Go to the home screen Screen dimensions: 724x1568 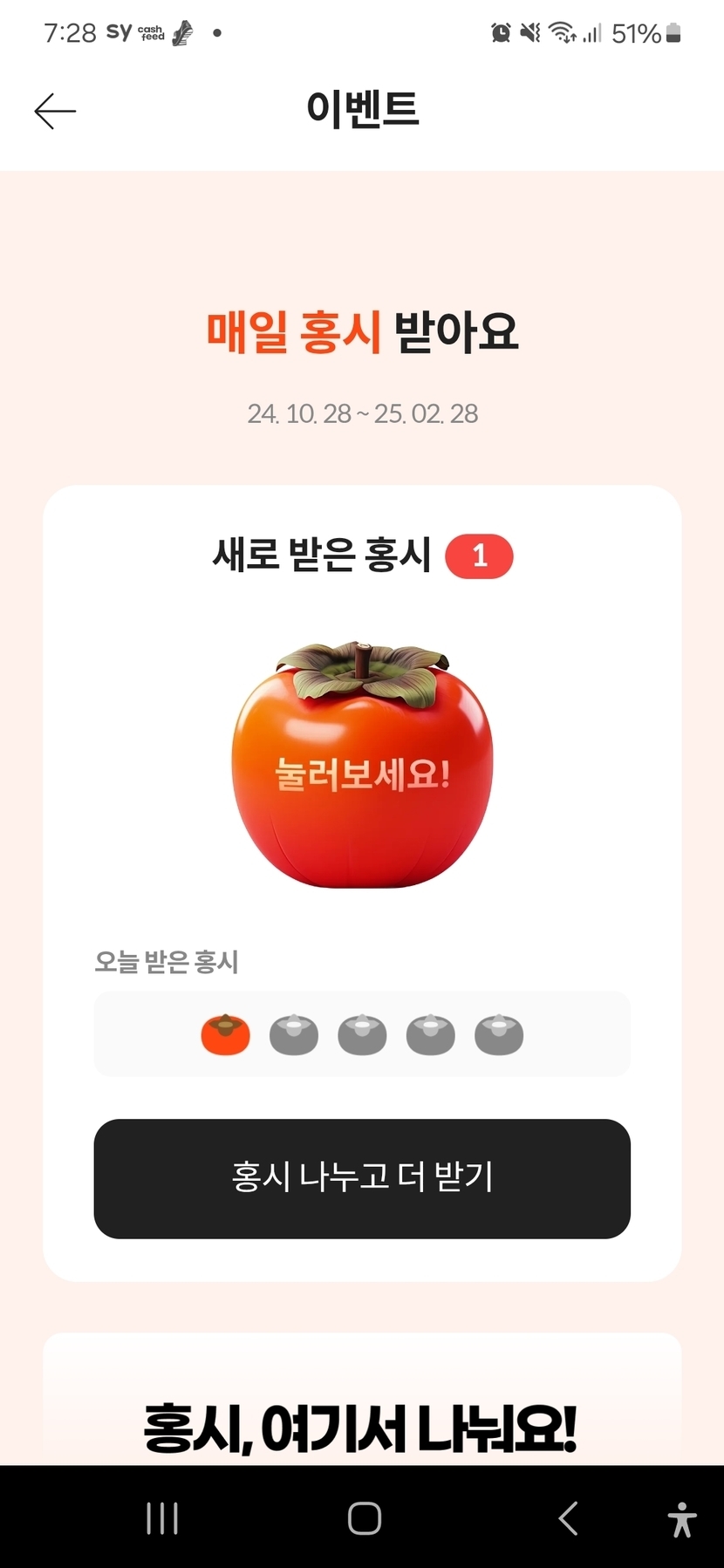click(x=364, y=1518)
